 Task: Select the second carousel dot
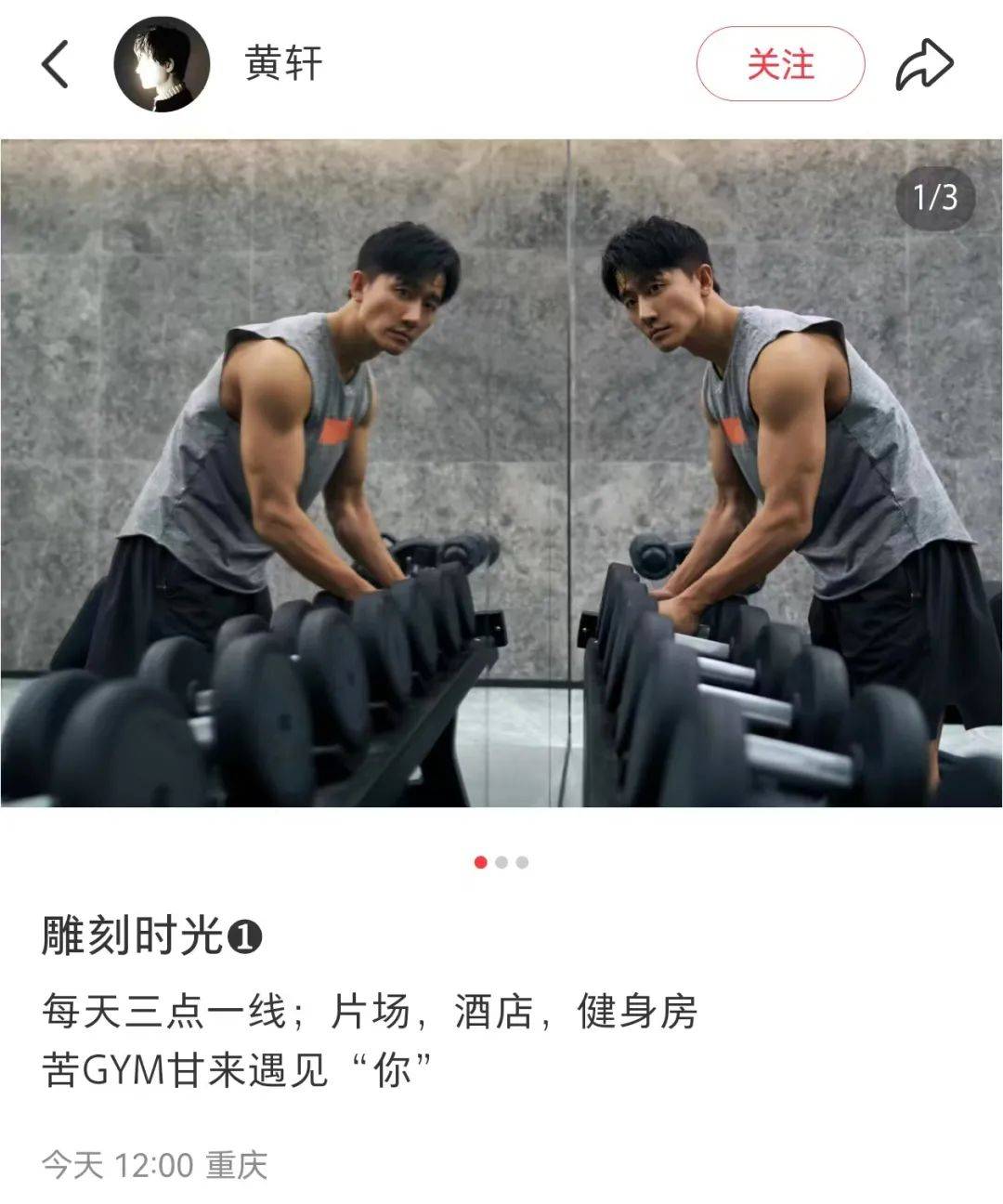(x=501, y=862)
